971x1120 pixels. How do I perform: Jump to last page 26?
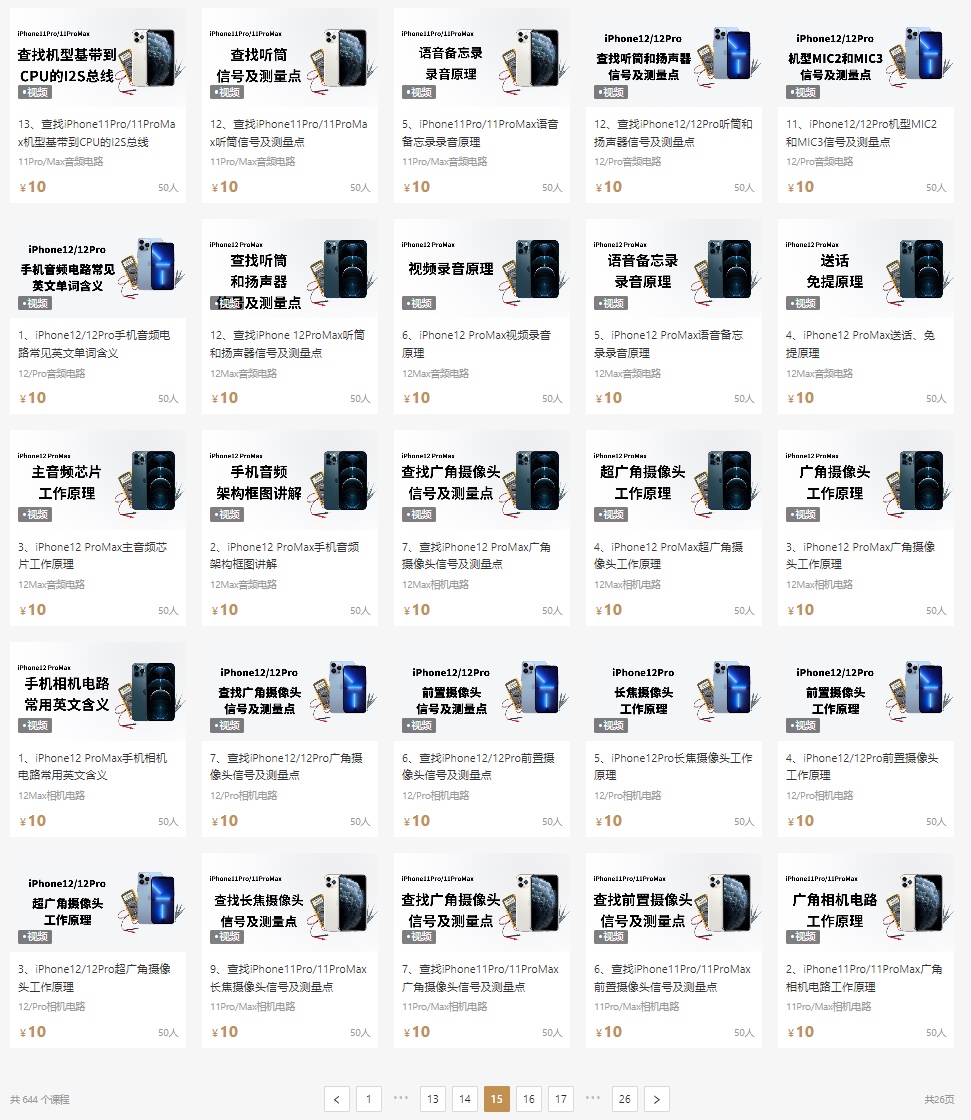[x=625, y=1099]
